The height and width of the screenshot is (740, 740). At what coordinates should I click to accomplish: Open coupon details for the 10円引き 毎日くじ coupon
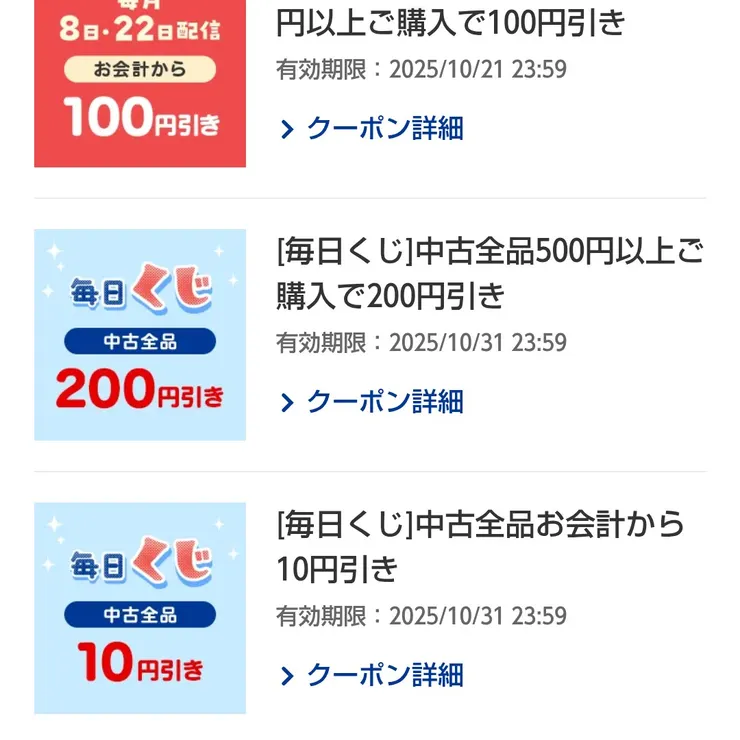[372, 675]
